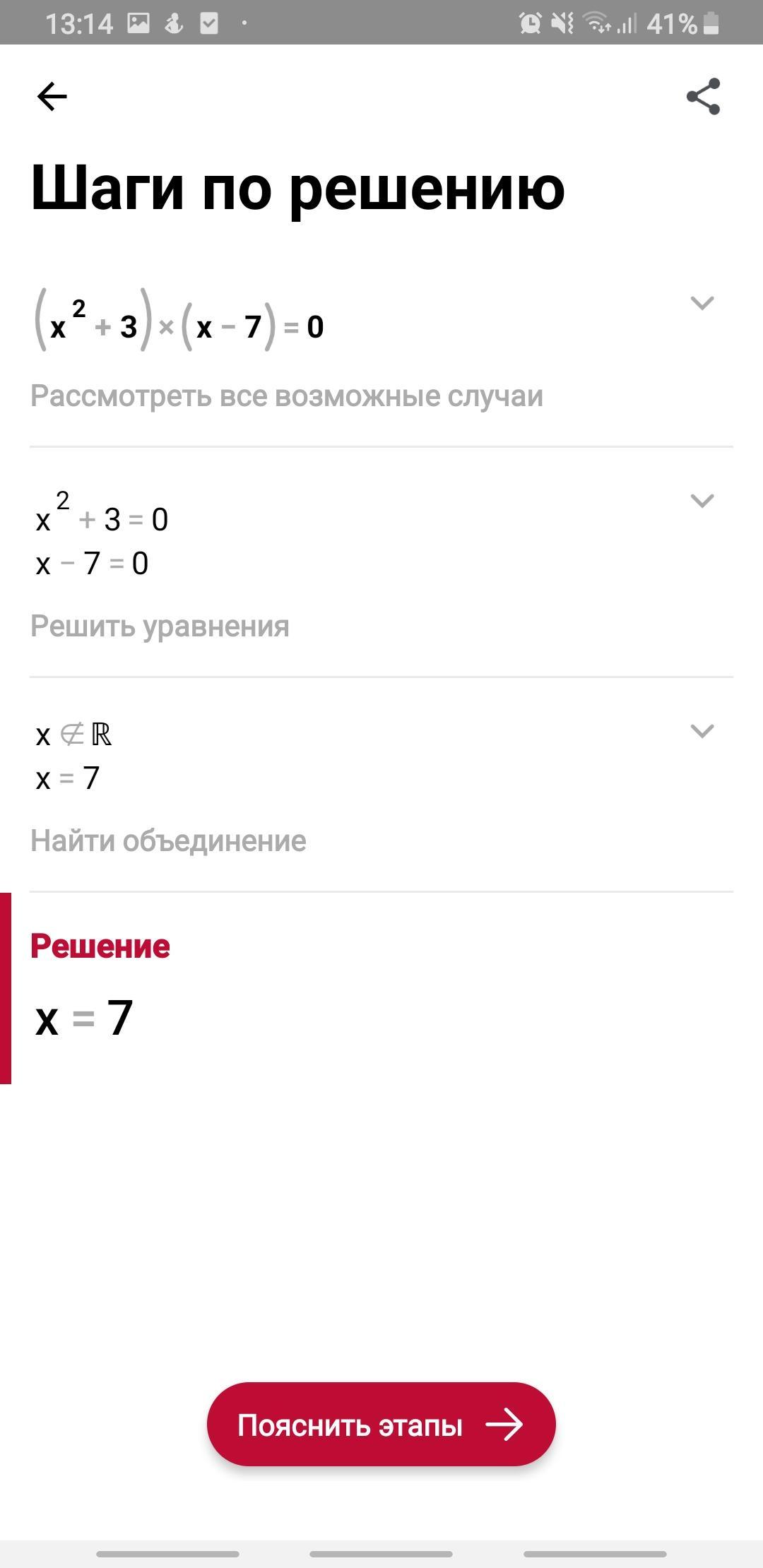763x1568 pixels.
Task: Share this solution
Action: (703, 96)
